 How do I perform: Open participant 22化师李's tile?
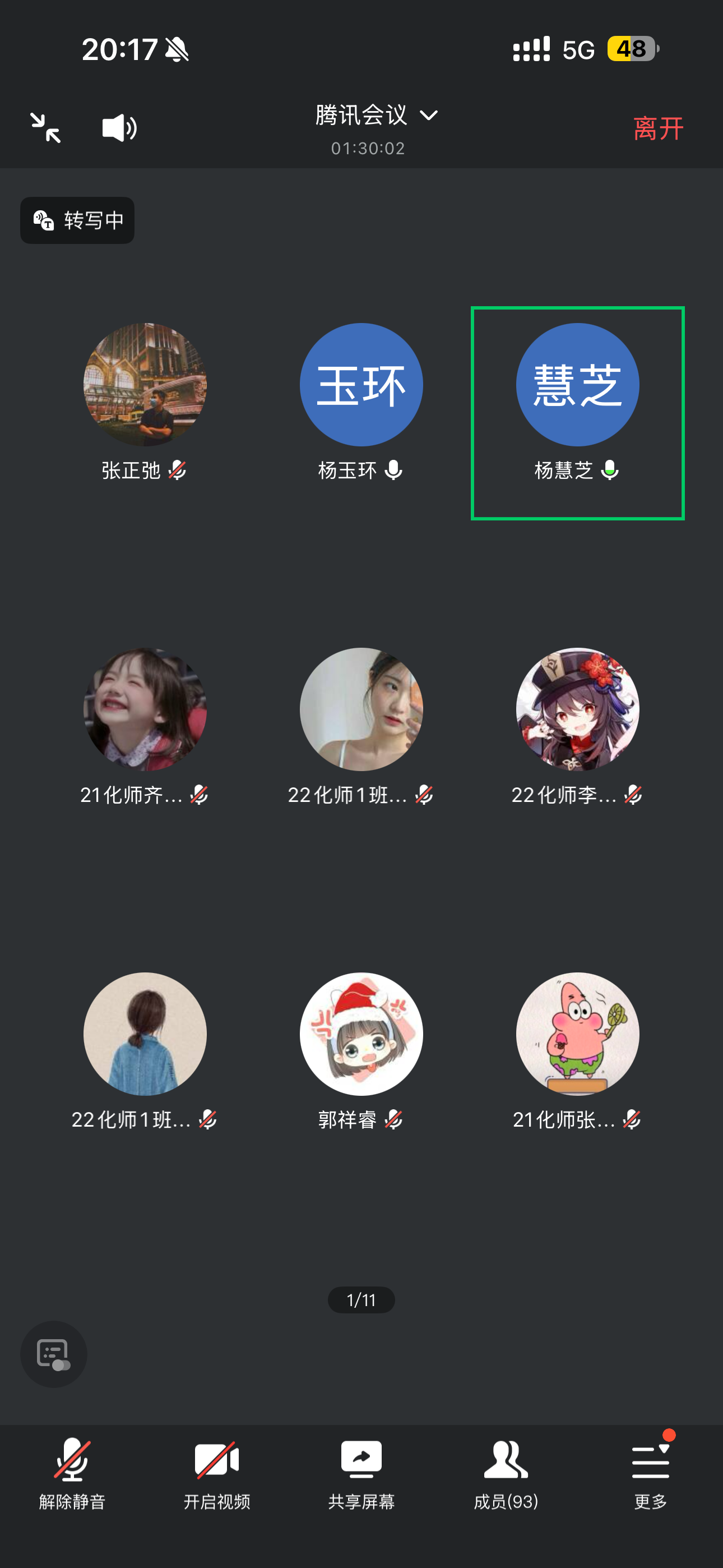[577, 710]
